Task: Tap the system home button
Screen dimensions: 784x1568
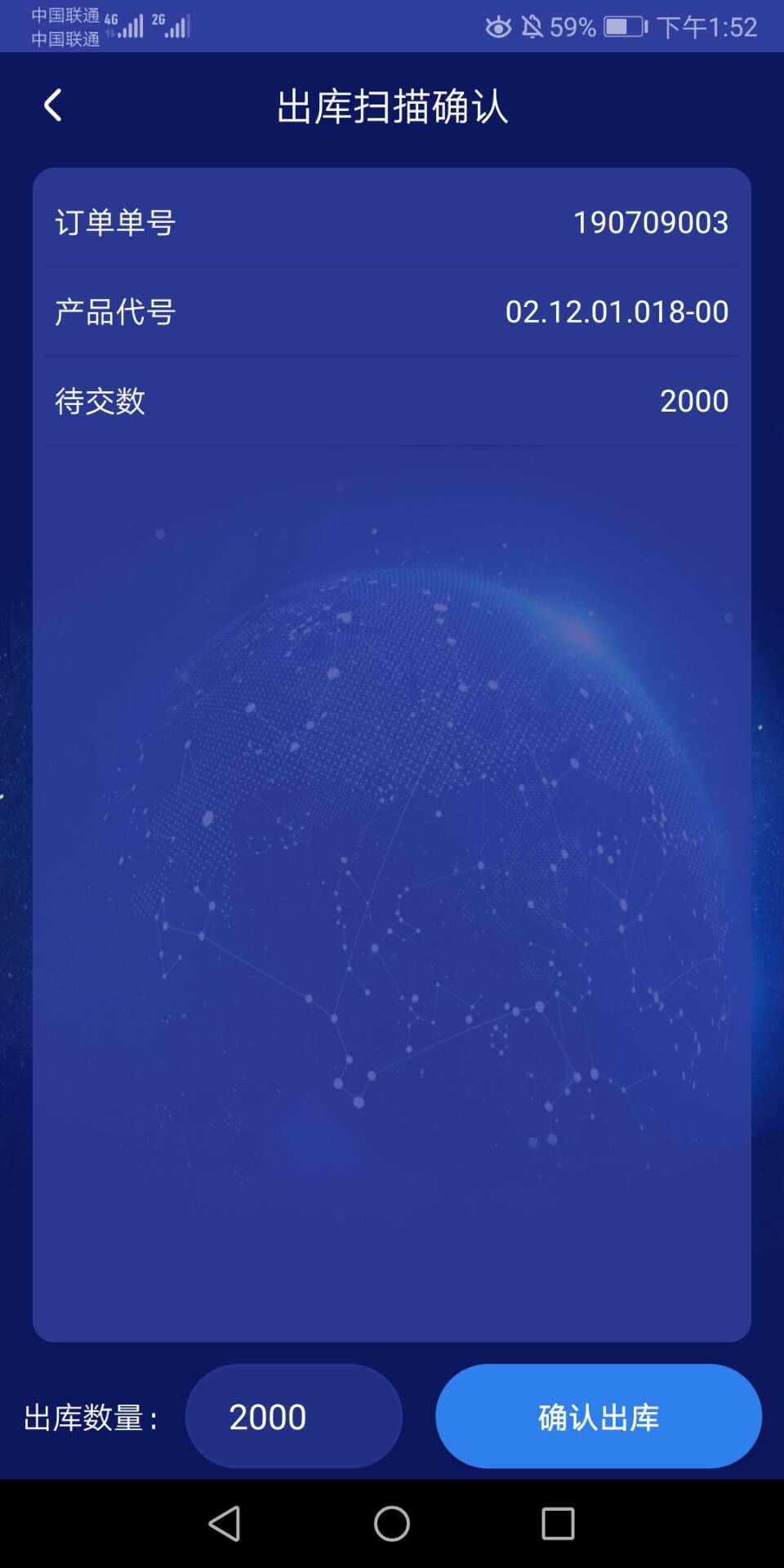Action: click(392, 1524)
